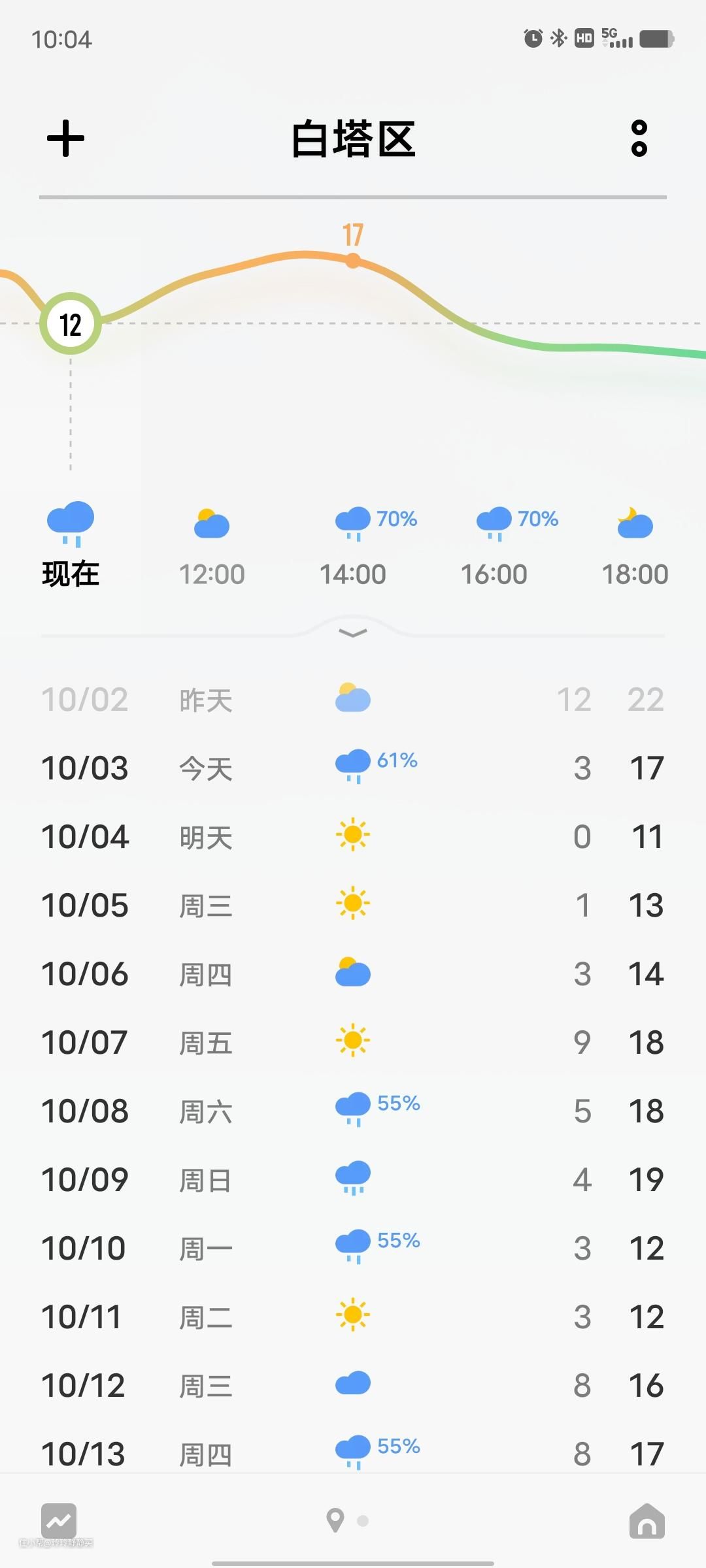The width and height of the screenshot is (706, 1568).
Task: Expand the hourly forecast chevron
Action: 353,632
